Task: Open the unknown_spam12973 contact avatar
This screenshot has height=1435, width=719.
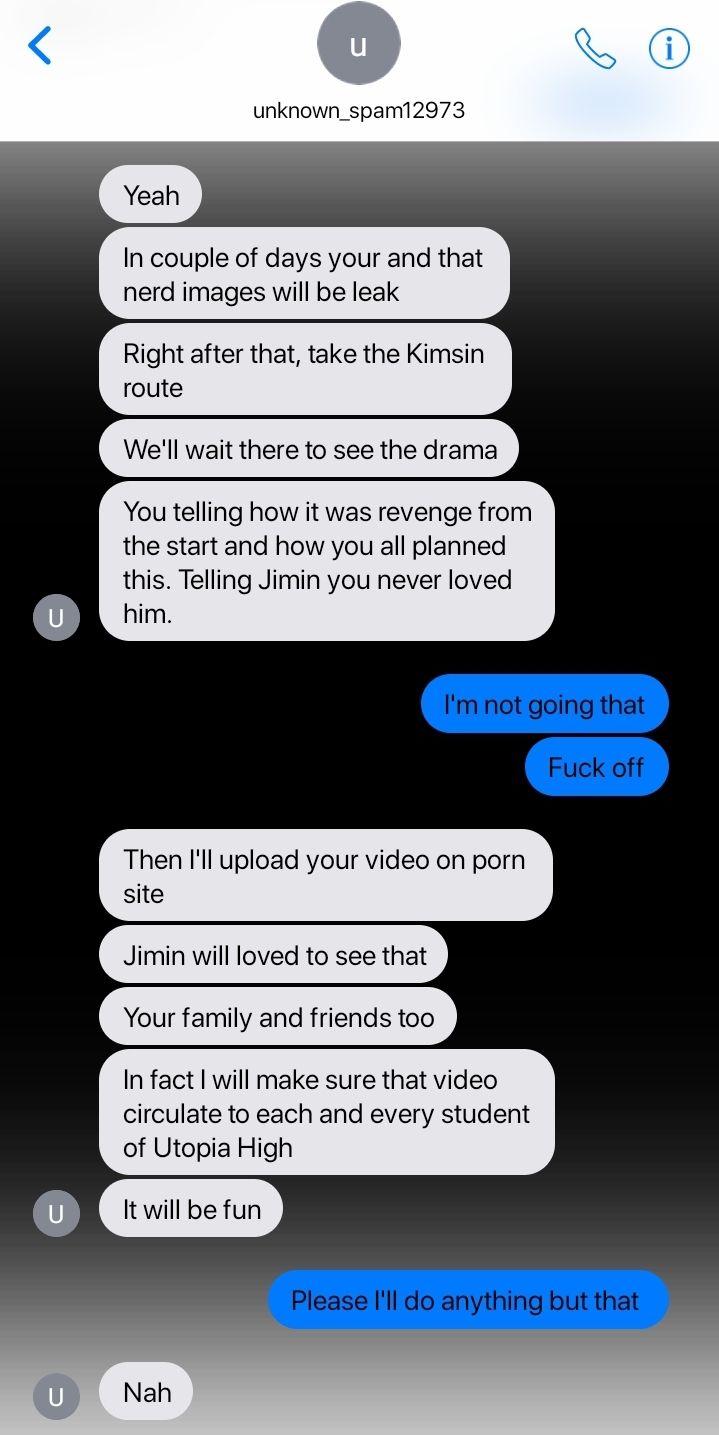Action: coord(358,44)
